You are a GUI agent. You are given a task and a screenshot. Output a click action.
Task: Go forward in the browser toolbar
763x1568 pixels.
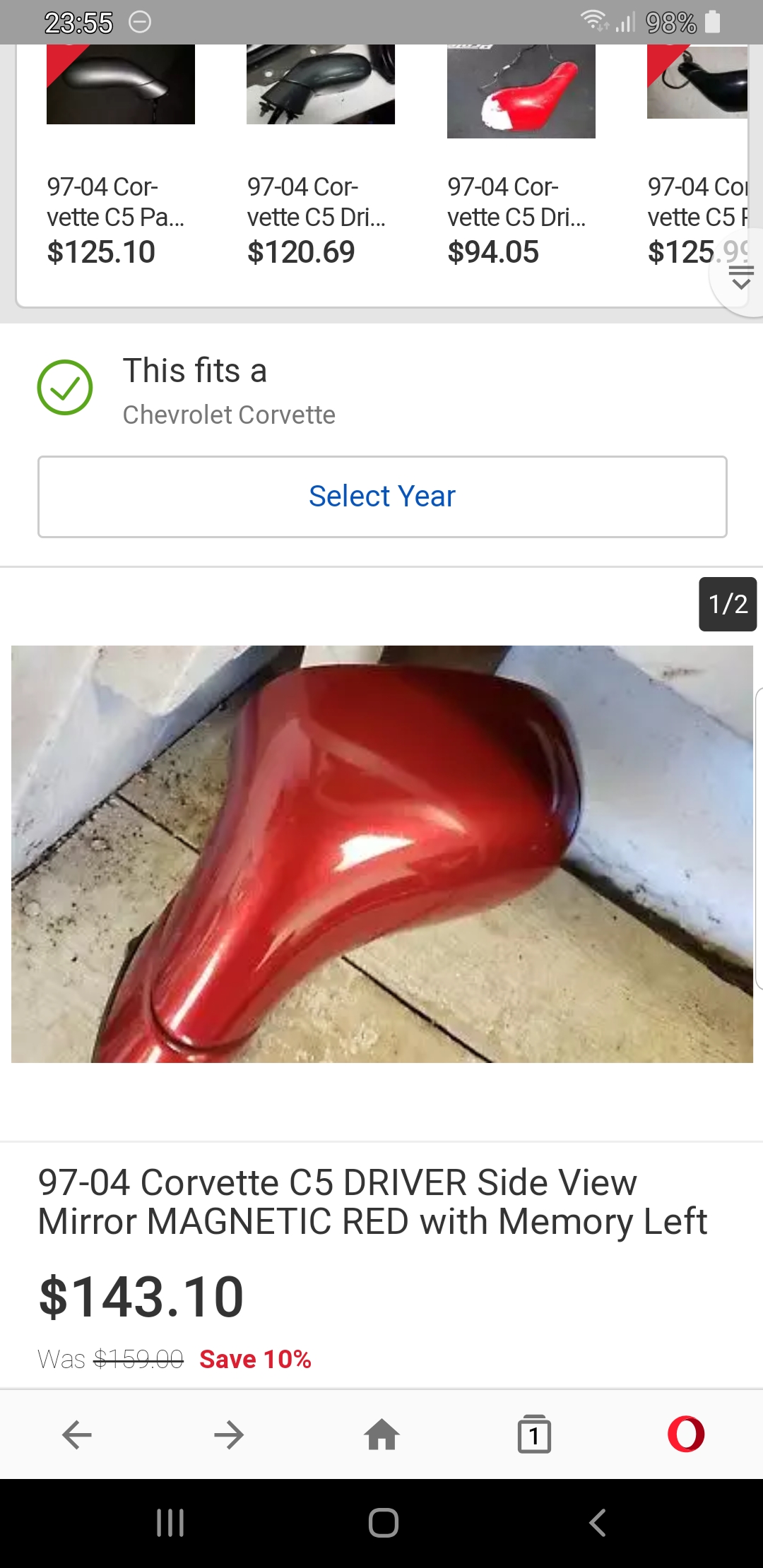point(229,1435)
